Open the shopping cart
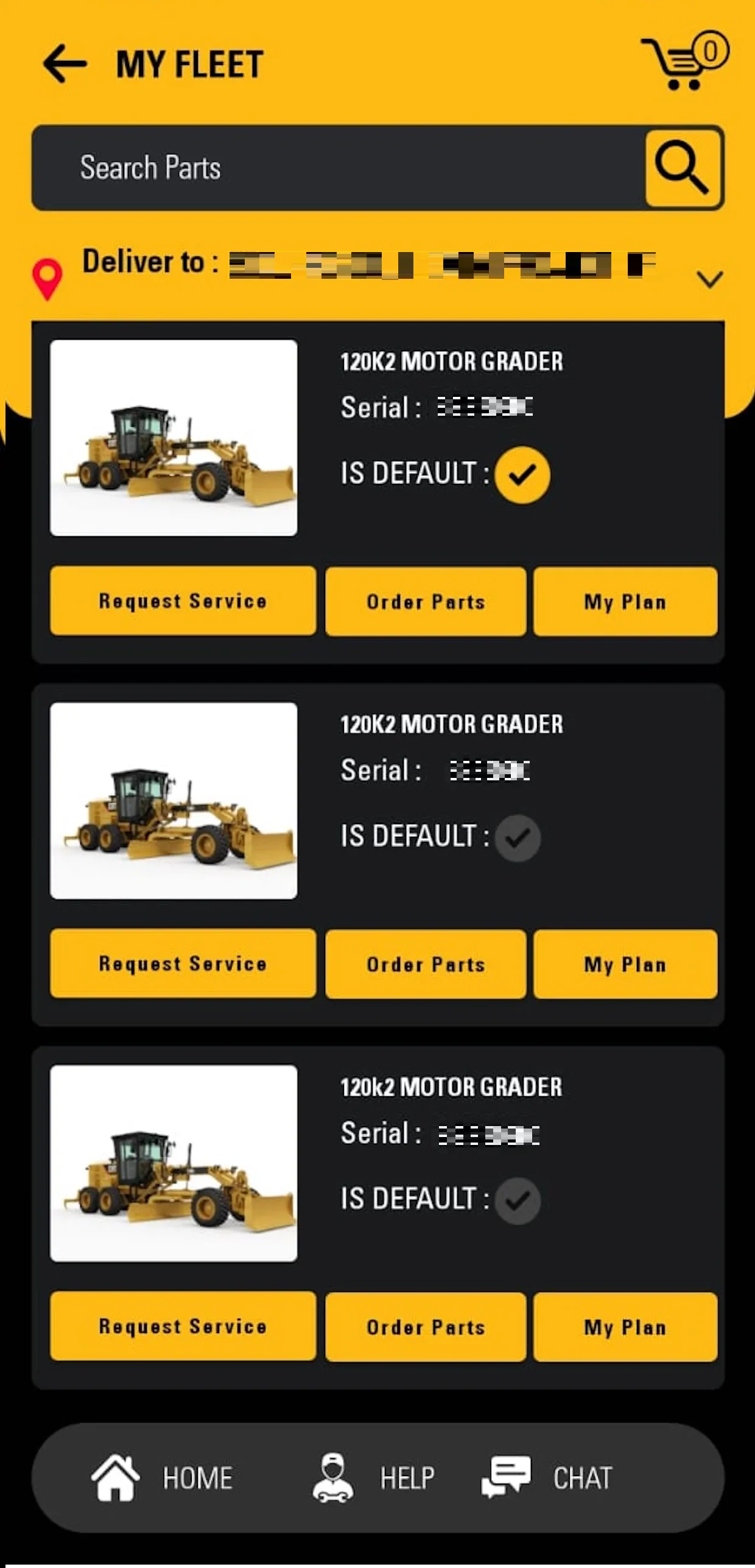 point(684,61)
